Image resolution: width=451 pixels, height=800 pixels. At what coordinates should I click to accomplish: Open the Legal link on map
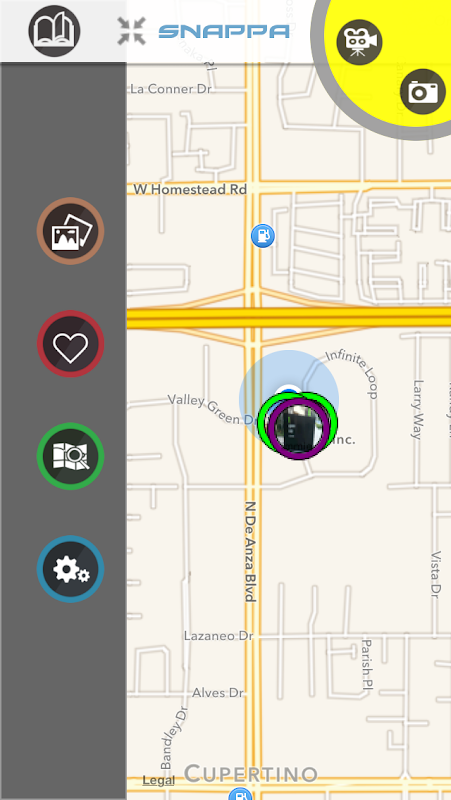(159, 780)
